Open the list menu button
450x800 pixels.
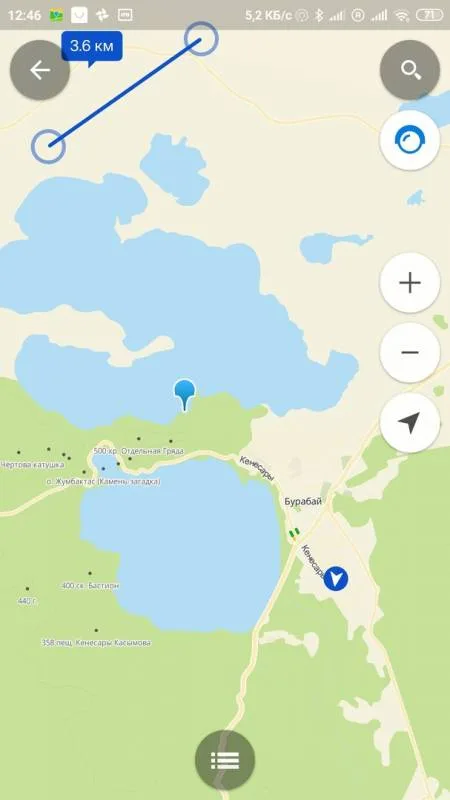click(225, 760)
